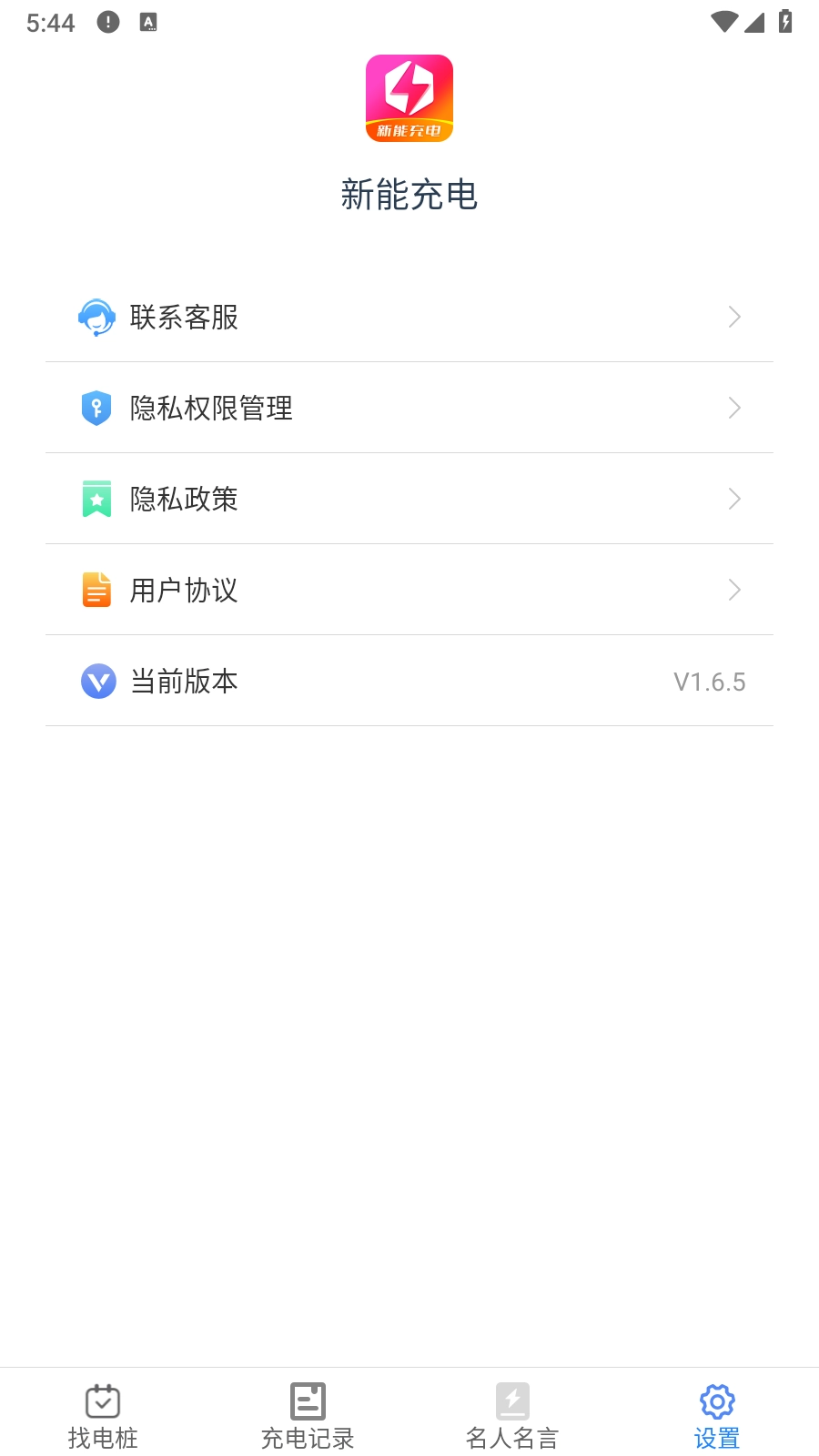
Task: Tap the settings gear icon in bottom bar
Action: click(x=716, y=1401)
